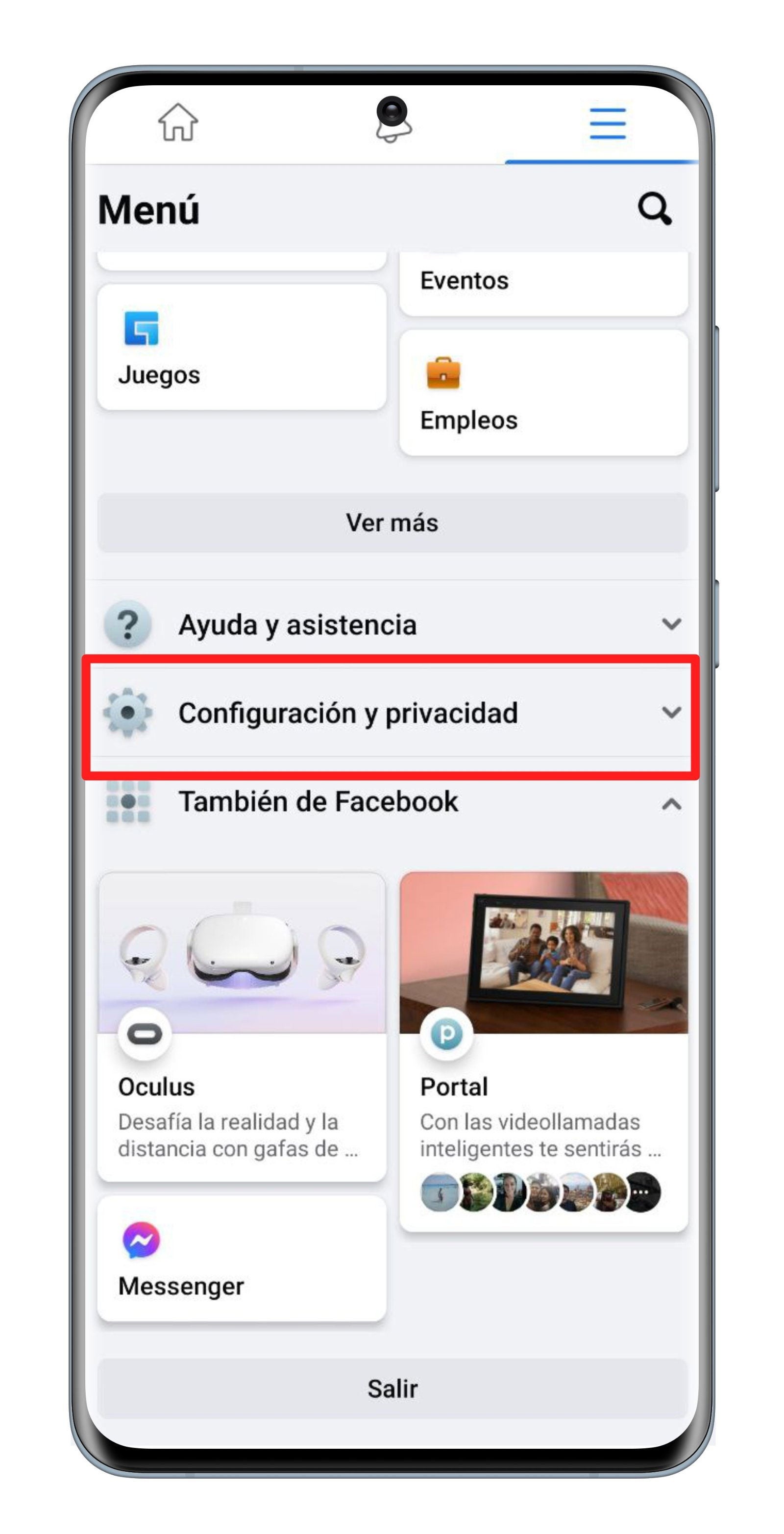Search within the menu
The height and width of the screenshot is (1534, 784).
654,209
